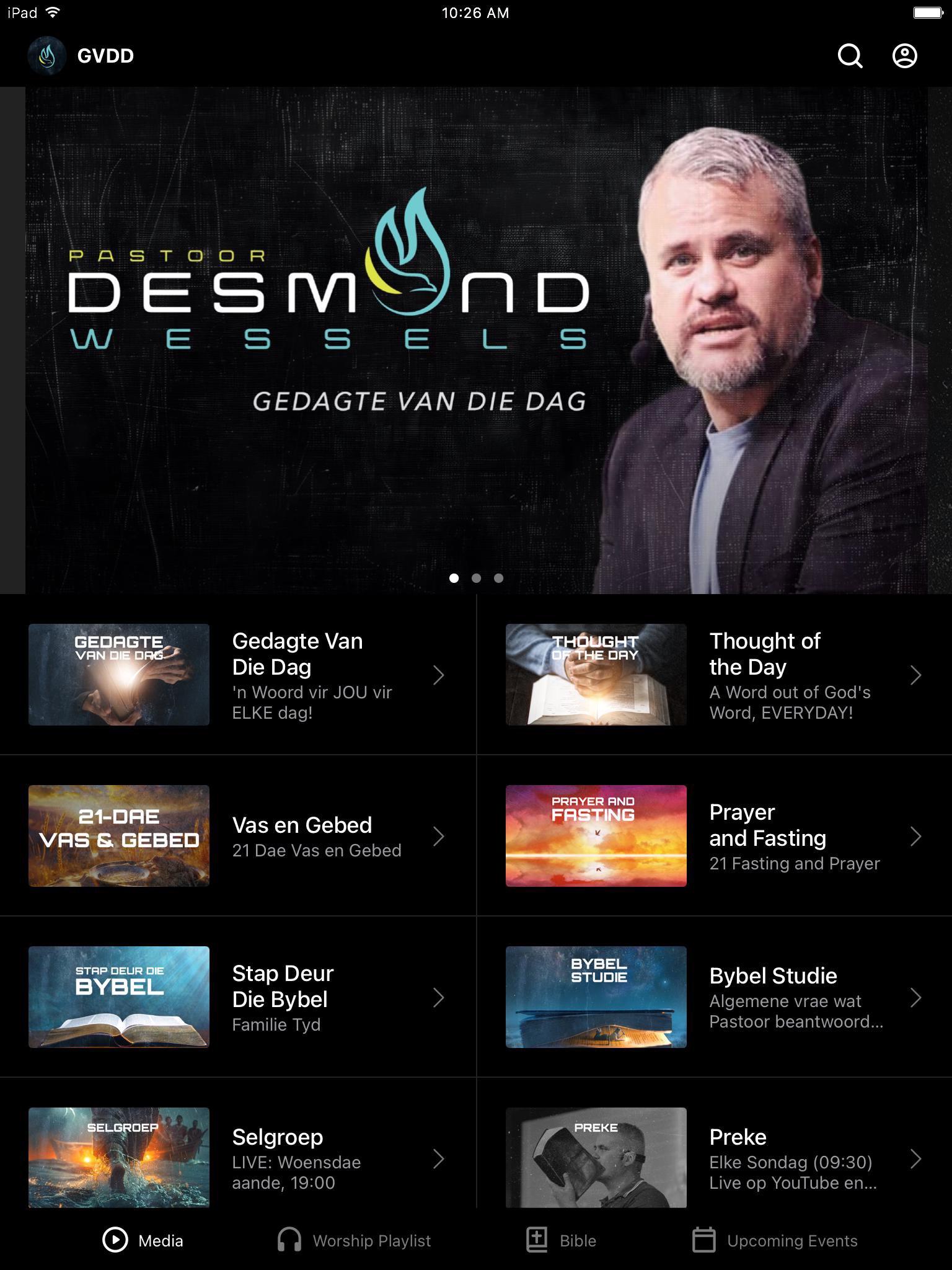Open the Selgroep row
Screen dimensions: 952x1270
tap(238, 1157)
